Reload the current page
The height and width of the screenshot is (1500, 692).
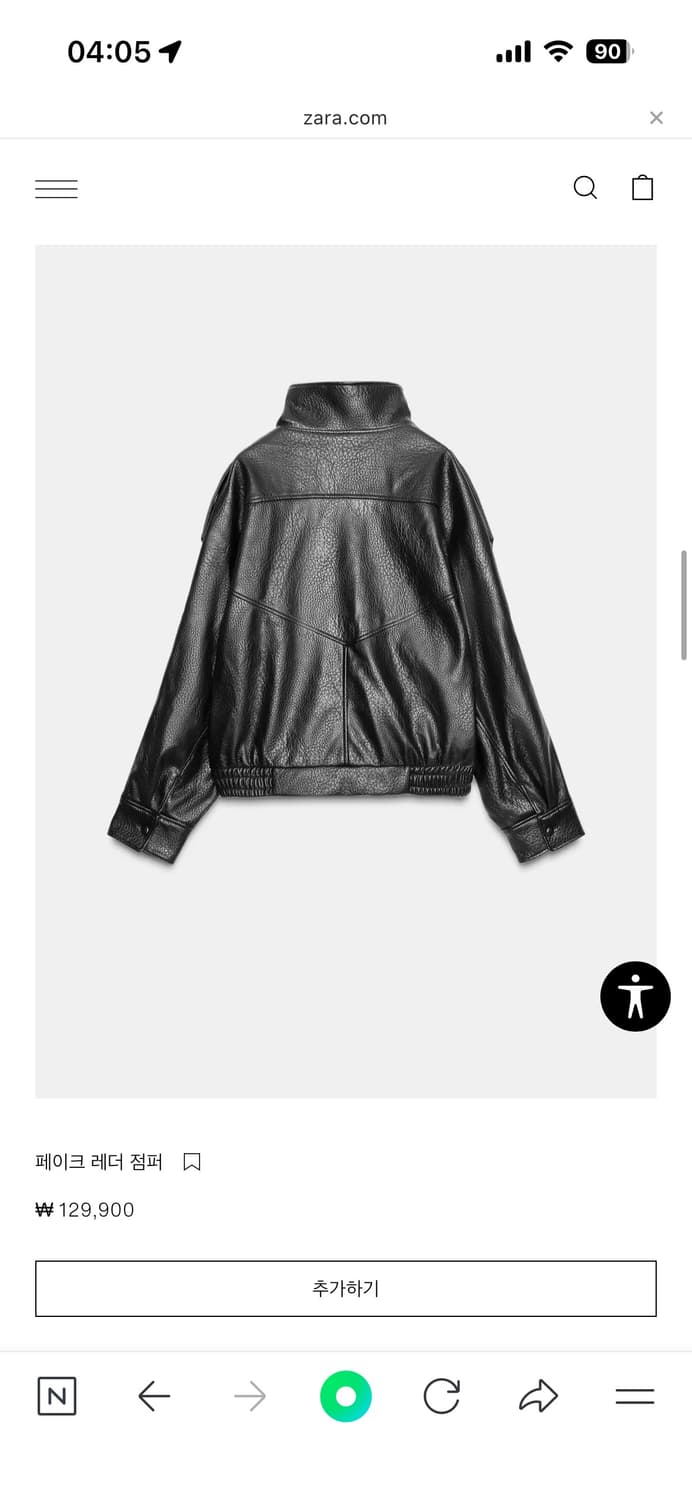(441, 1396)
